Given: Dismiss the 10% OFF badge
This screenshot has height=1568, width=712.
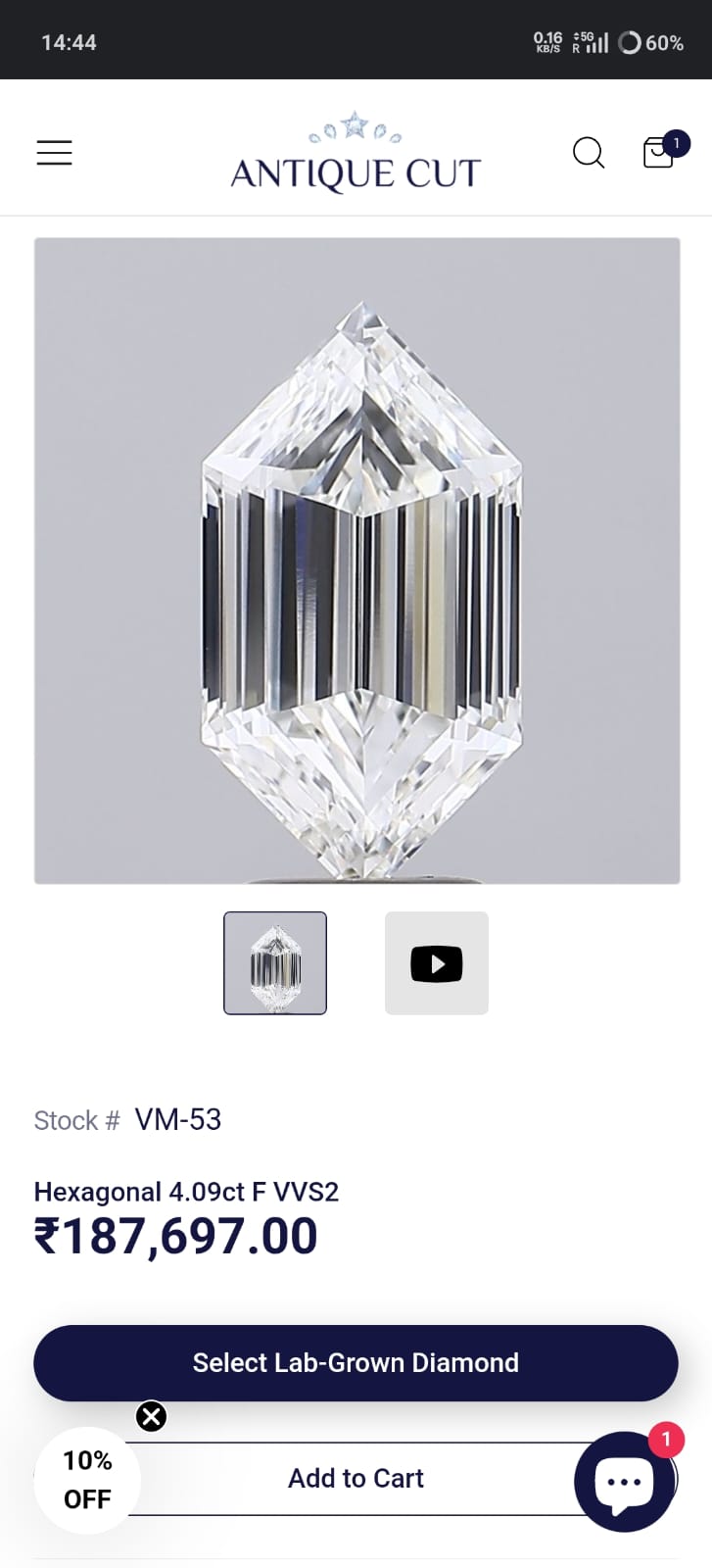Looking at the screenshot, I should 151,1416.
